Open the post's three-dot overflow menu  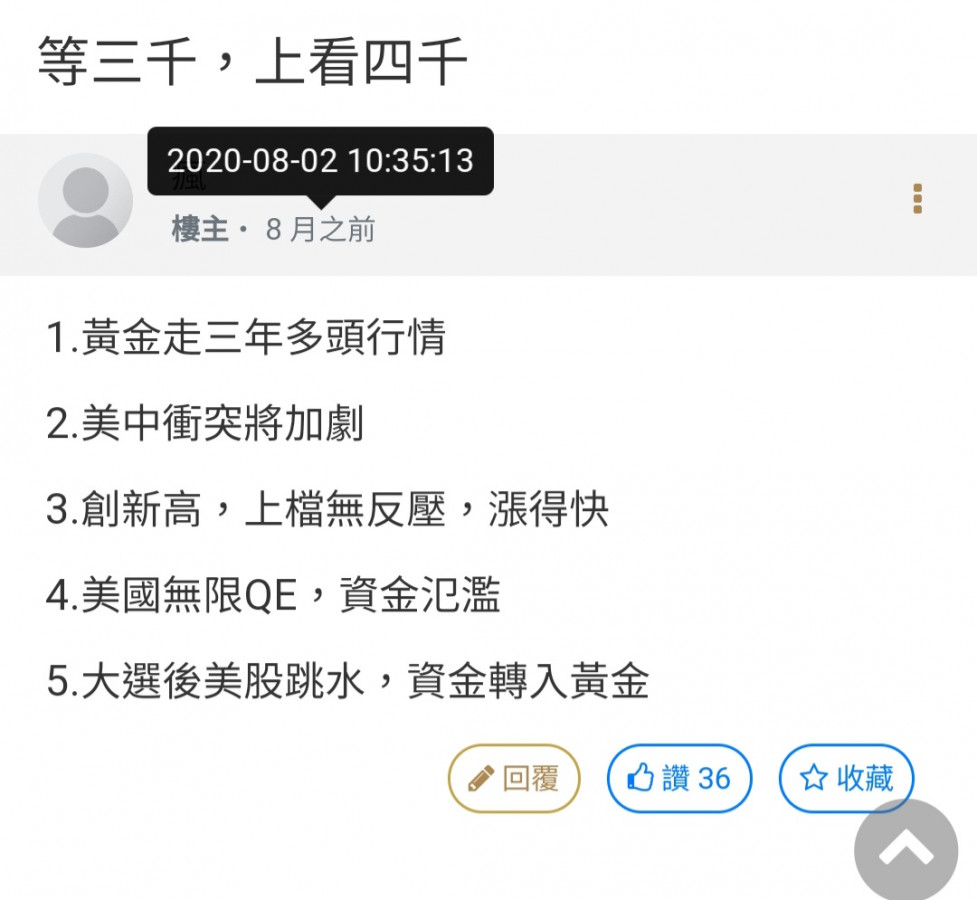click(x=917, y=199)
